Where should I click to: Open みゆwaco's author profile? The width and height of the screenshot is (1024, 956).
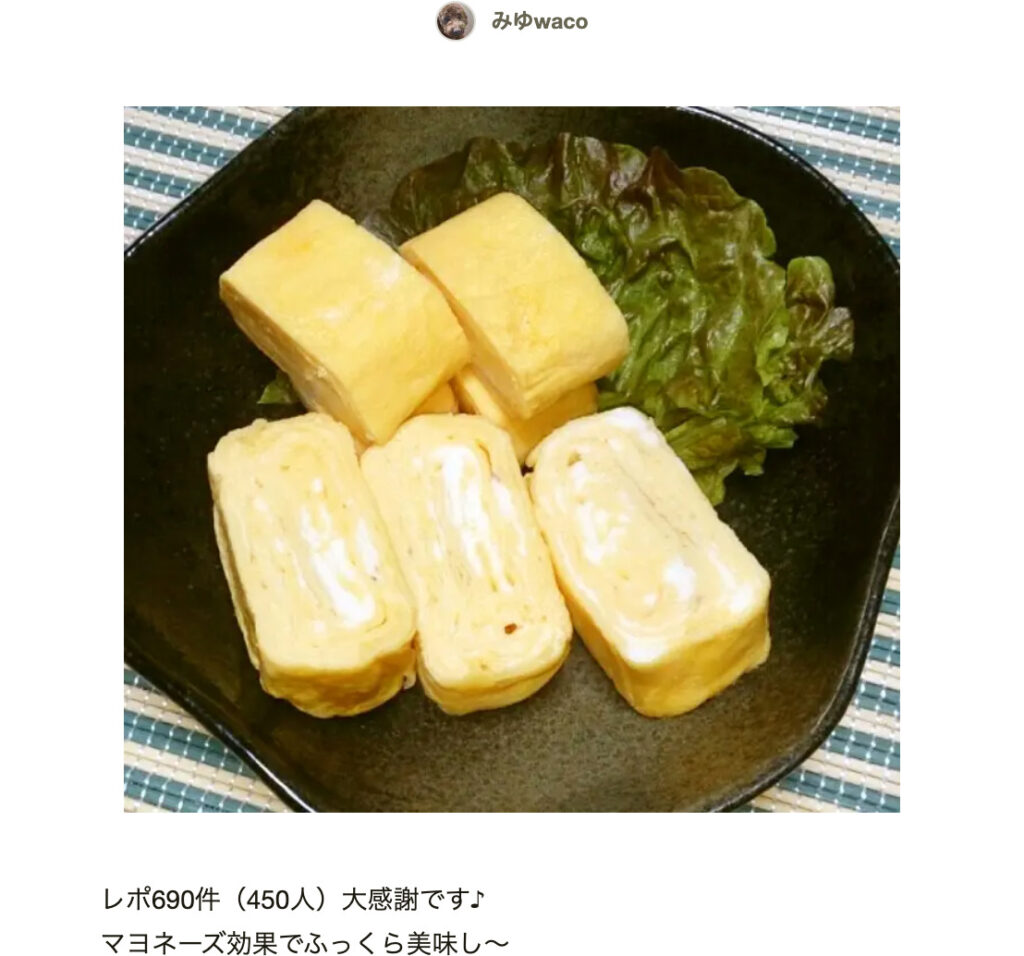pos(537,21)
